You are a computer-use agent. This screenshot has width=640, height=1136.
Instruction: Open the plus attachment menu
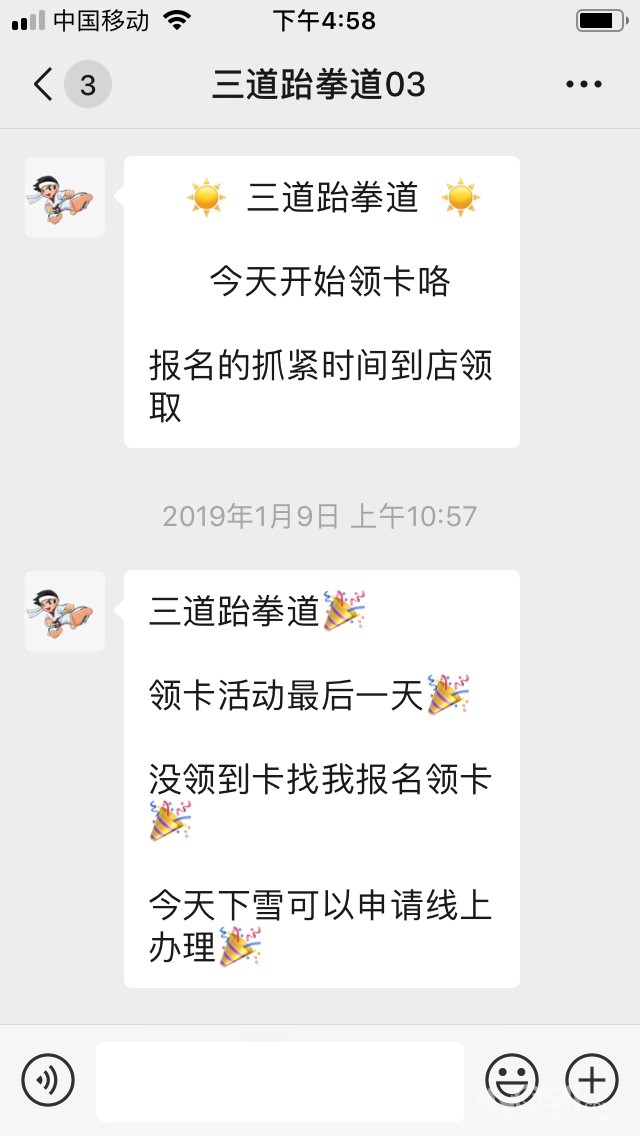[x=592, y=1080]
